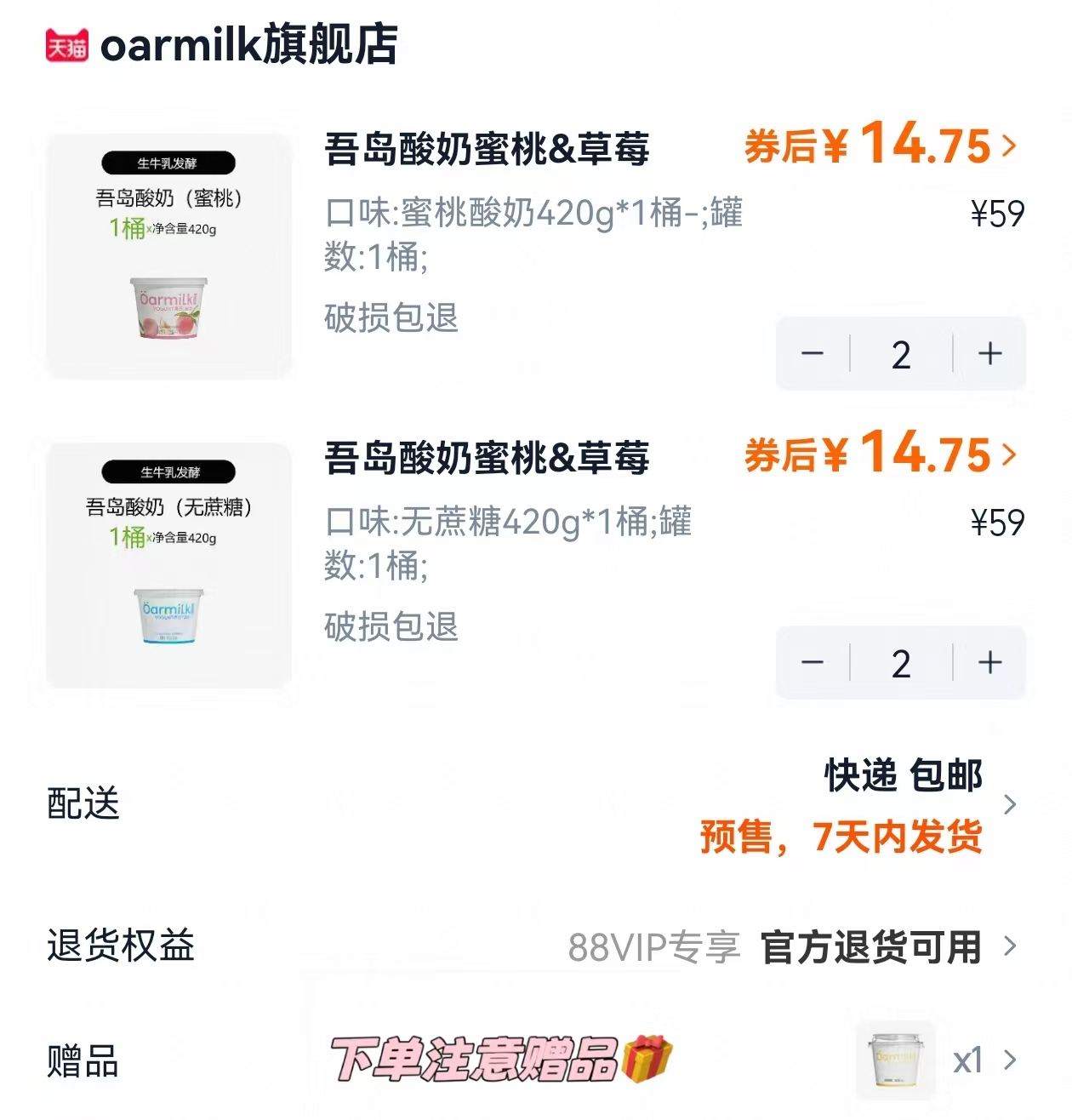Click the 88VIP专享 官方退货可用 text
Viewport: 1072px width, 1120px height.
coord(777,946)
